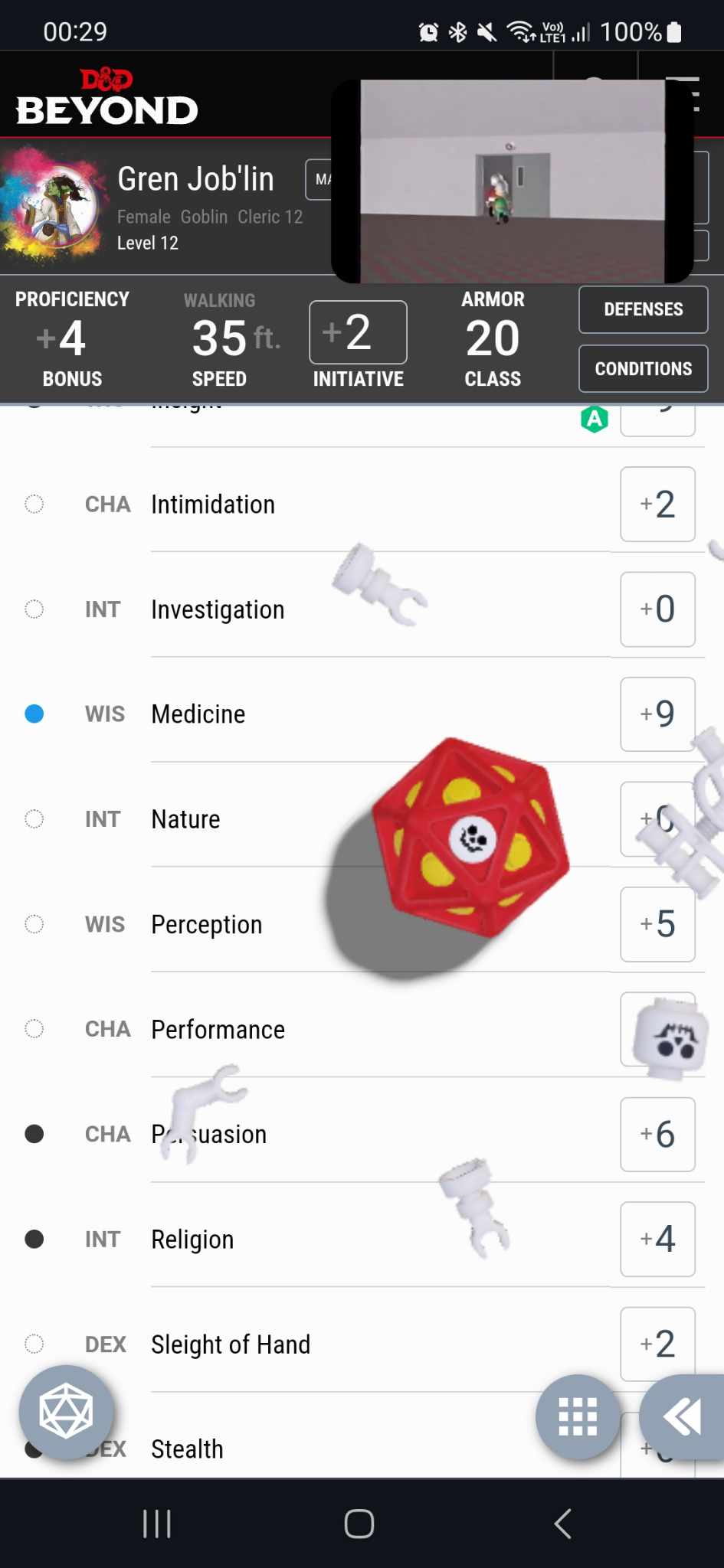Expand the sidebar with the double arrow
The image size is (724, 1568).
pos(682,1416)
